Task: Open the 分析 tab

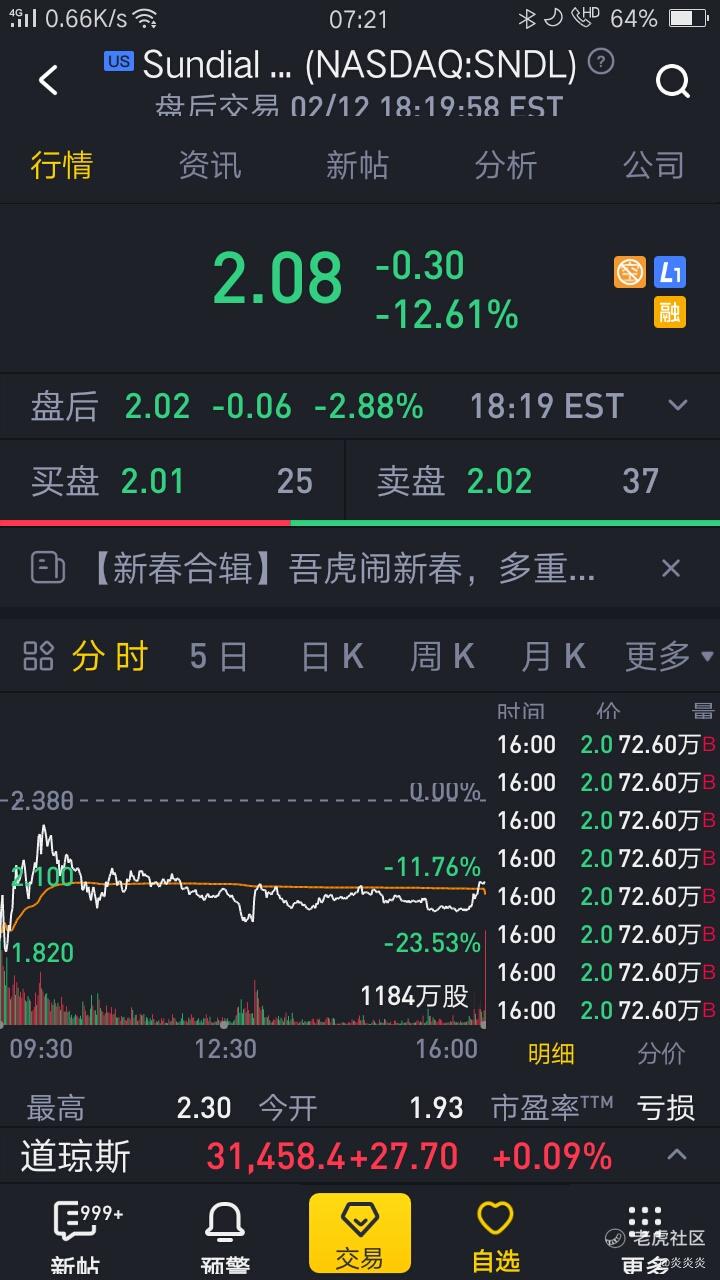Action: [x=505, y=165]
